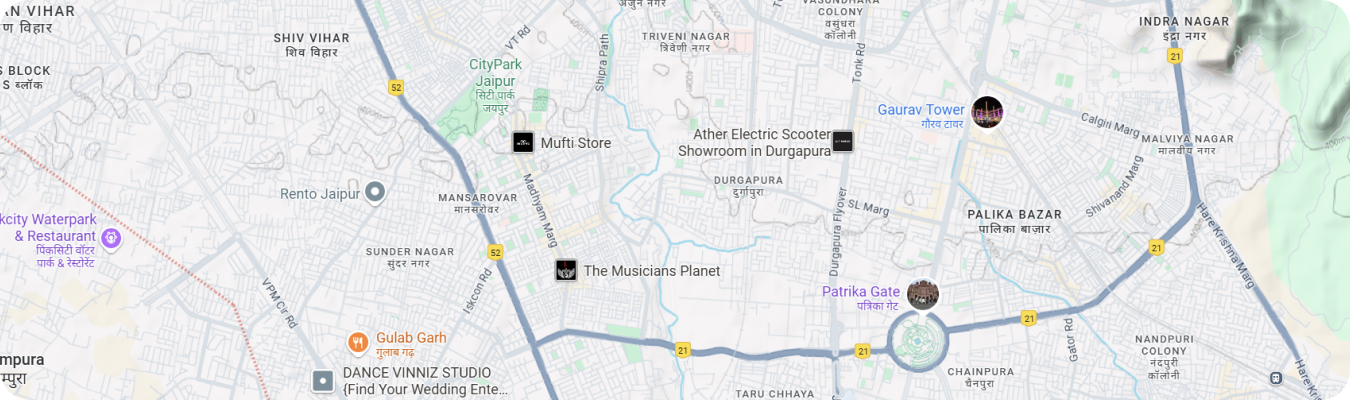Open the Patrika Gate place marker
This screenshot has height=400, width=1350.
[x=922, y=294]
